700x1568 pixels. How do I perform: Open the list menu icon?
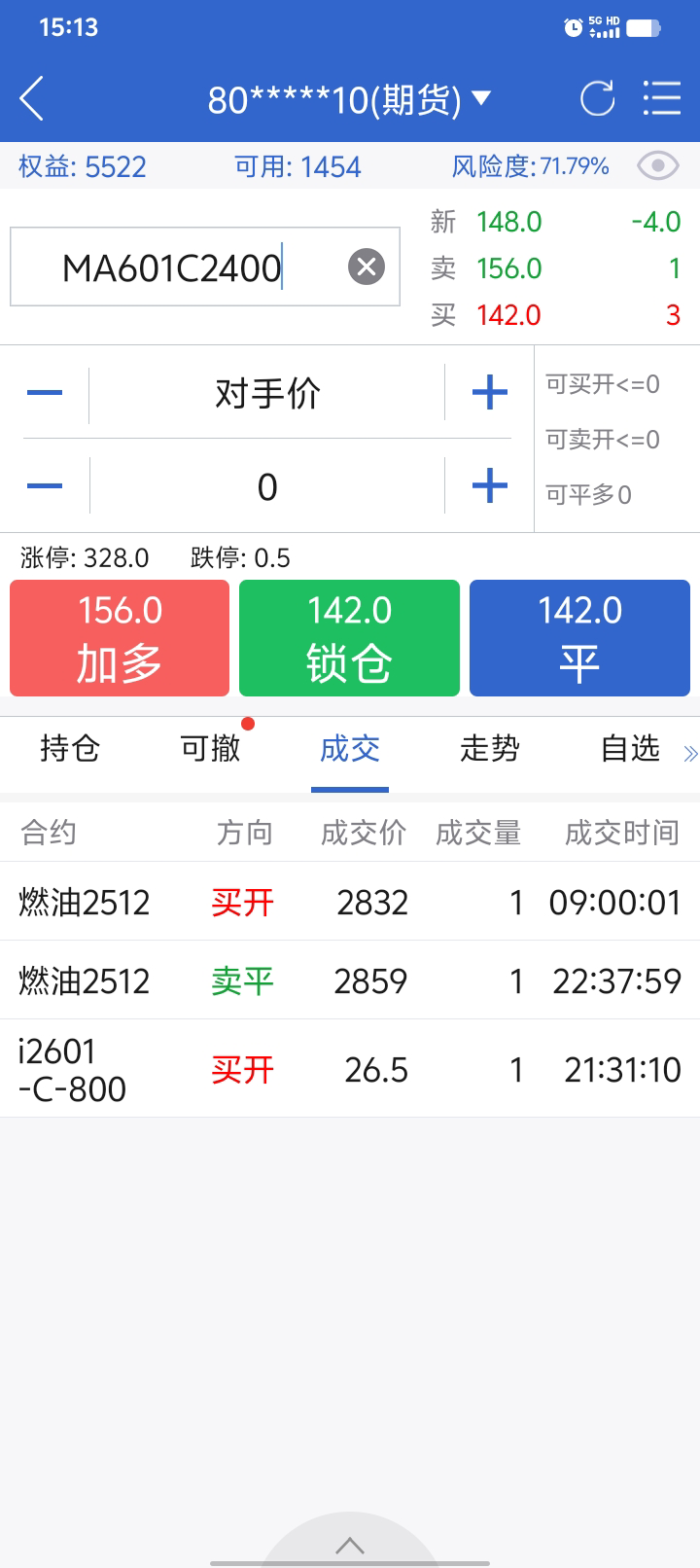[662, 99]
